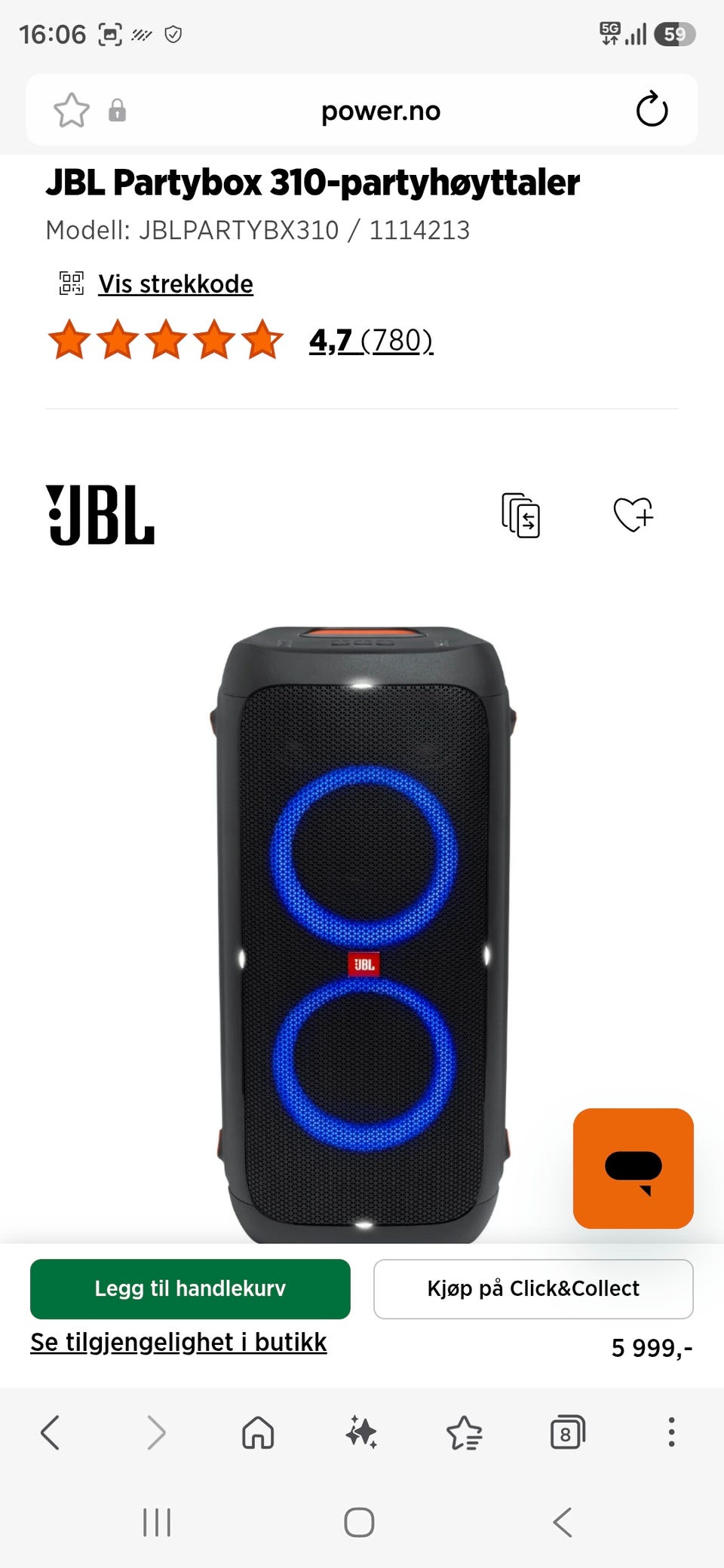Bookmark this page with the star icon
The image size is (724, 1568).
[72, 110]
